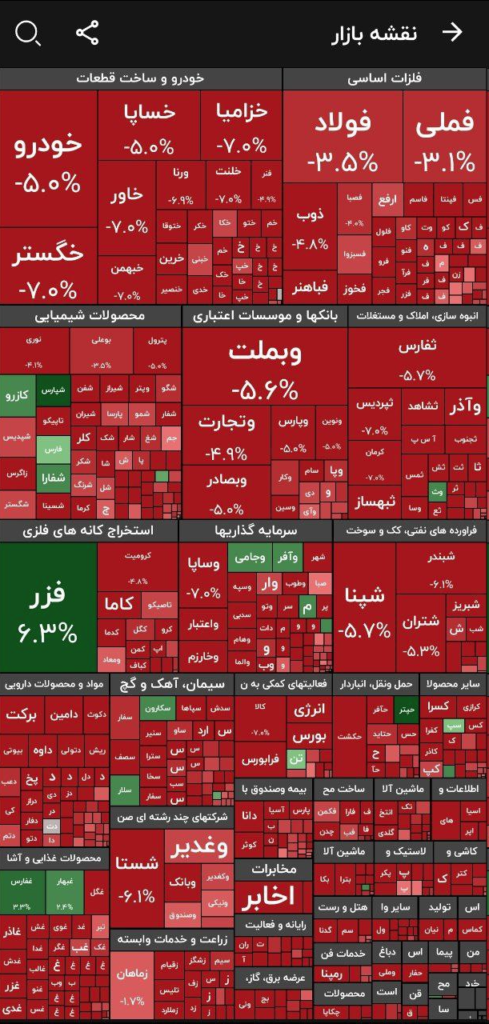
Task: Select the فولاد stock tile
Action: (x=343, y=136)
